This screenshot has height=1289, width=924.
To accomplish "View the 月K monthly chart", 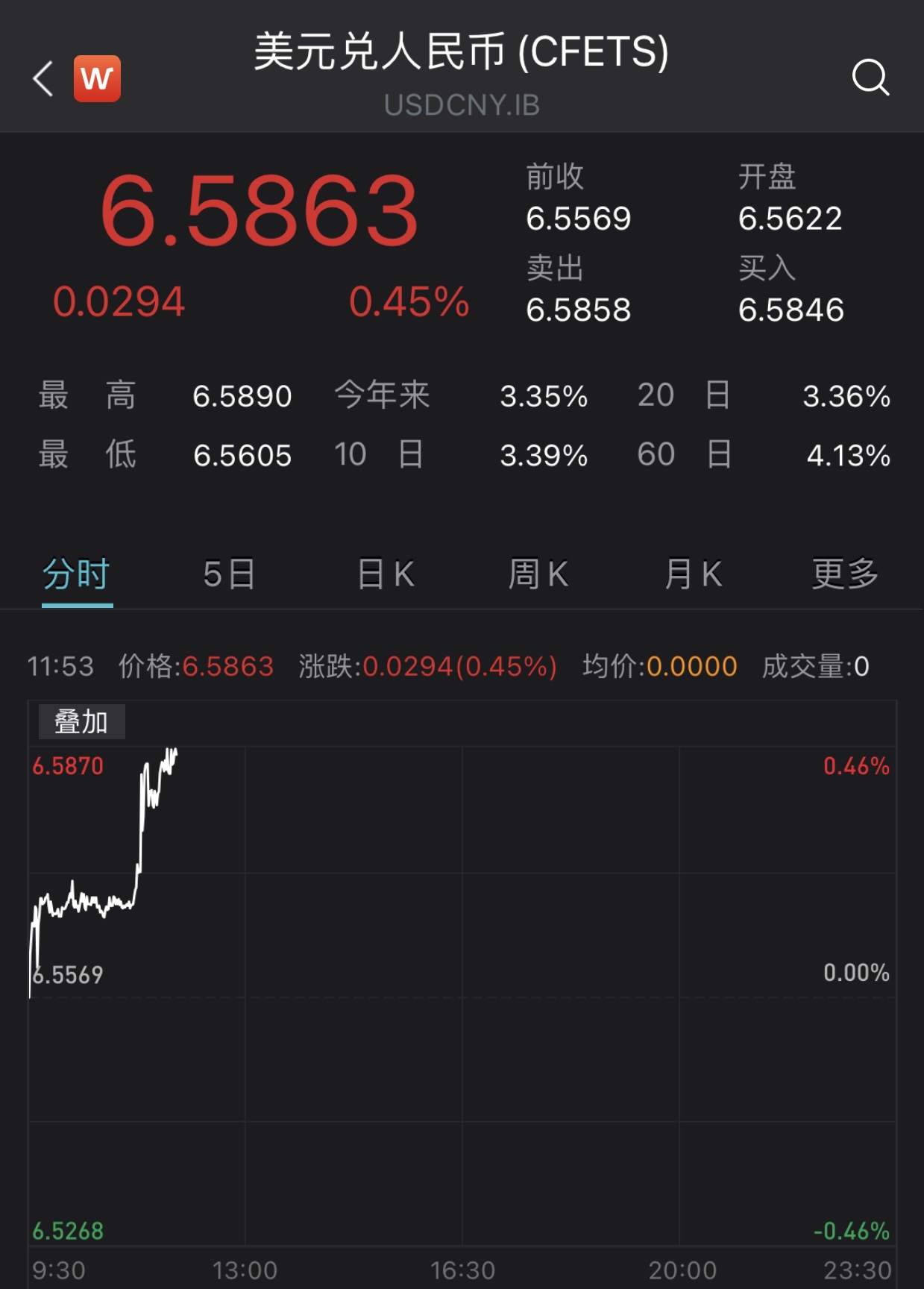I will pyautogui.click(x=694, y=574).
